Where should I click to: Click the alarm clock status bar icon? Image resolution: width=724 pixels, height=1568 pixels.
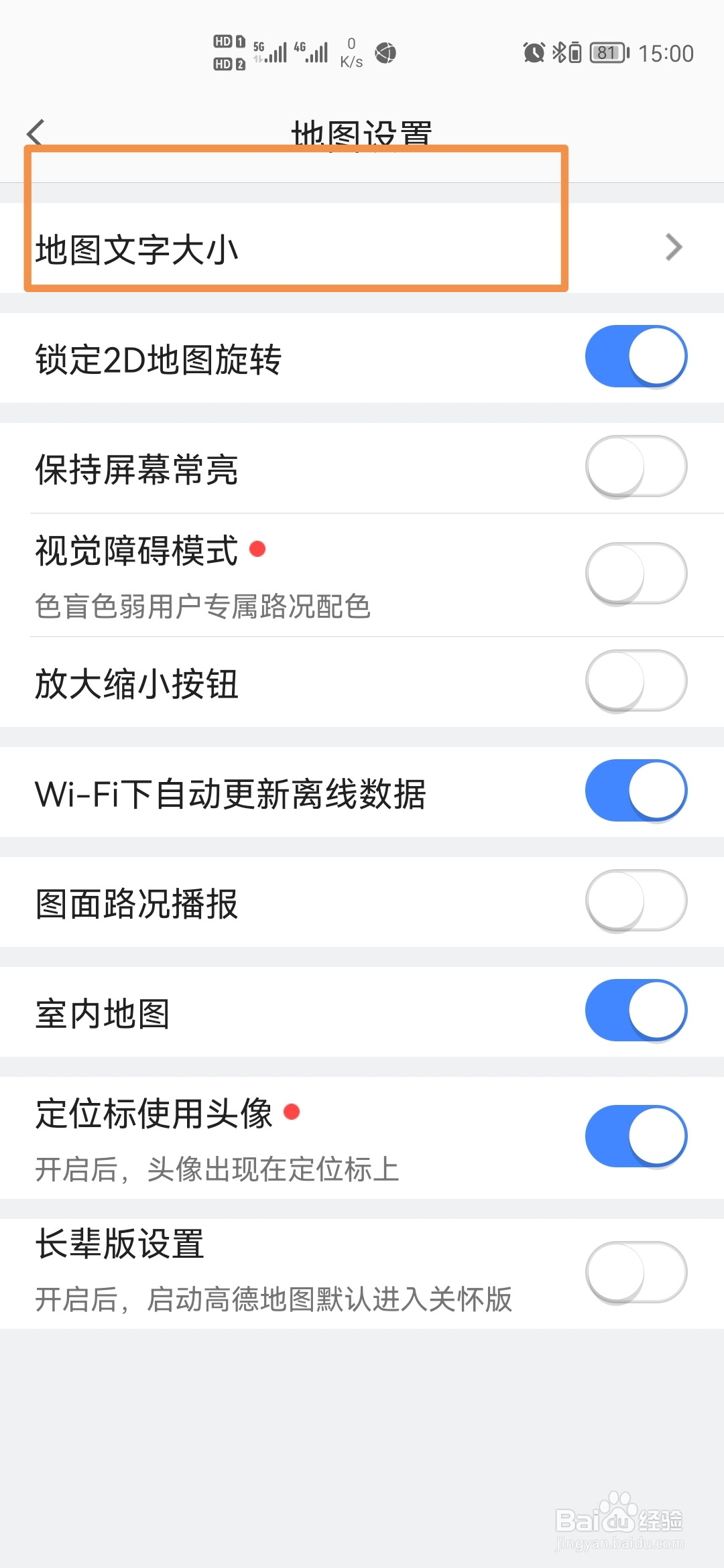pos(533,52)
